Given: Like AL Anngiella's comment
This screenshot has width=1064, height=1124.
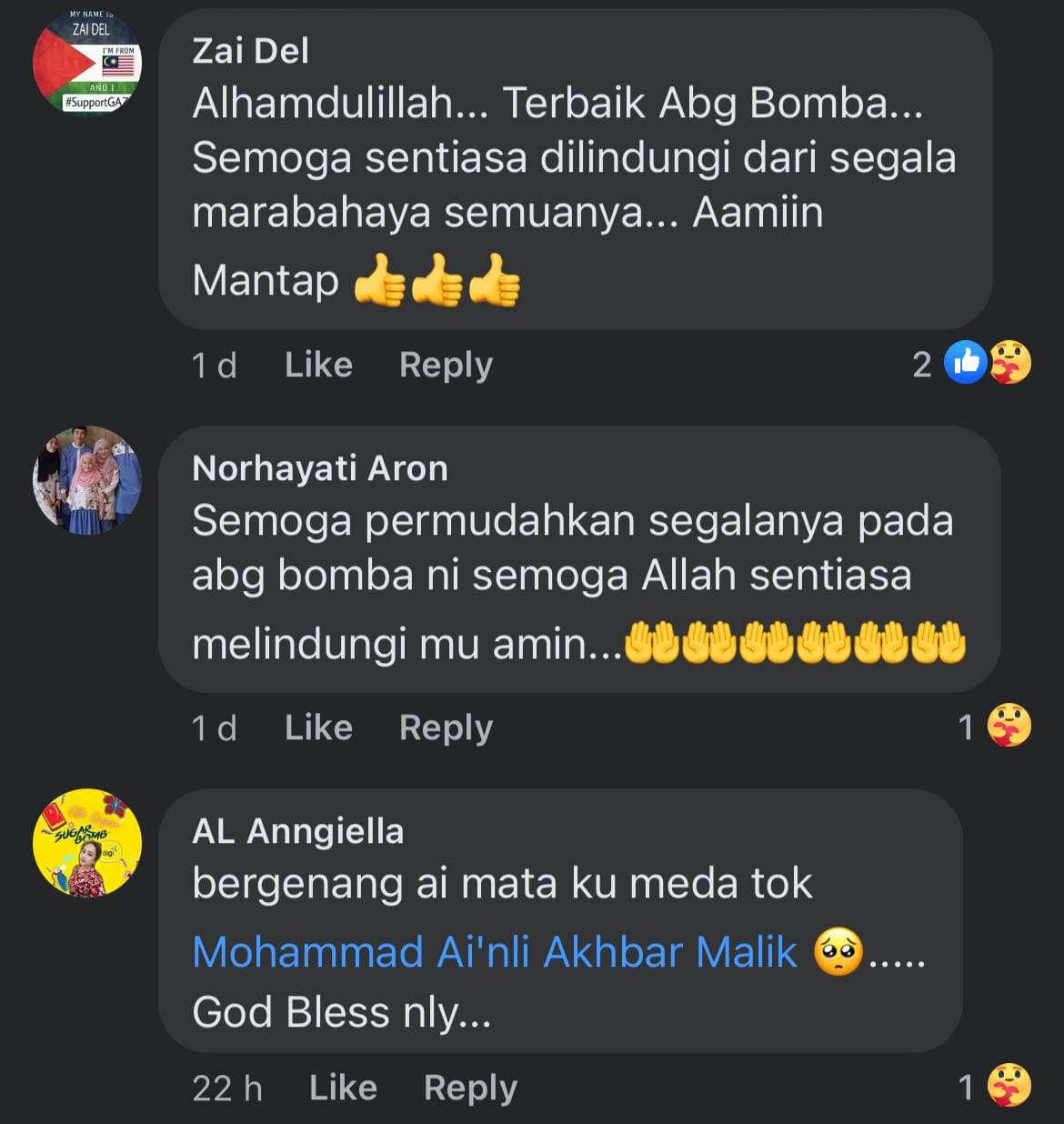Looking at the screenshot, I should (x=342, y=1088).
